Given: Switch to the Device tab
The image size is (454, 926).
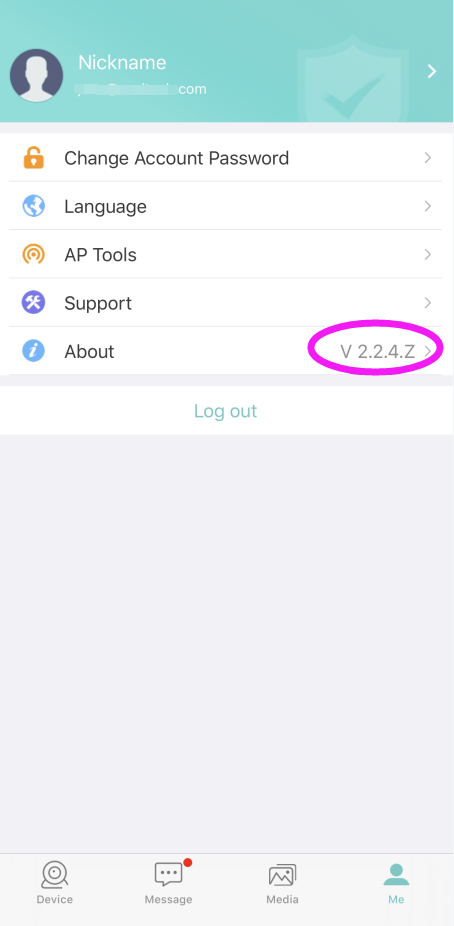Looking at the screenshot, I should (x=55, y=883).
